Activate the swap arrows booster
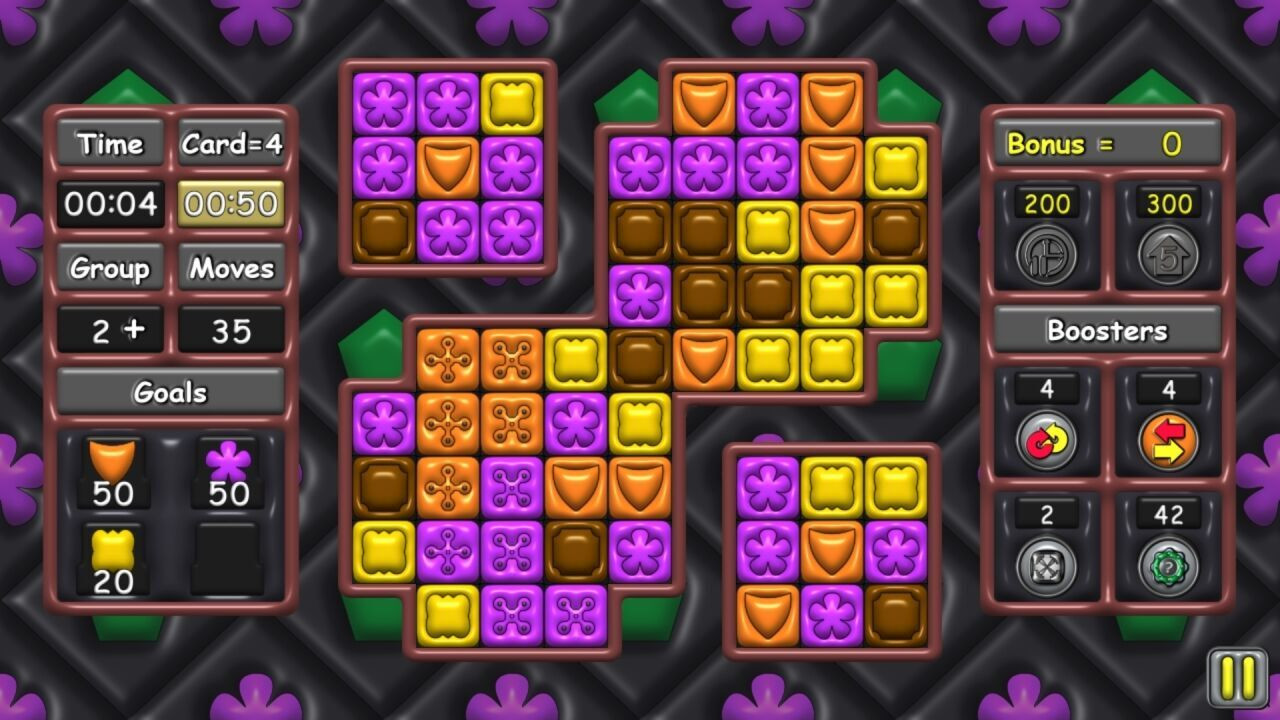 coord(1168,441)
